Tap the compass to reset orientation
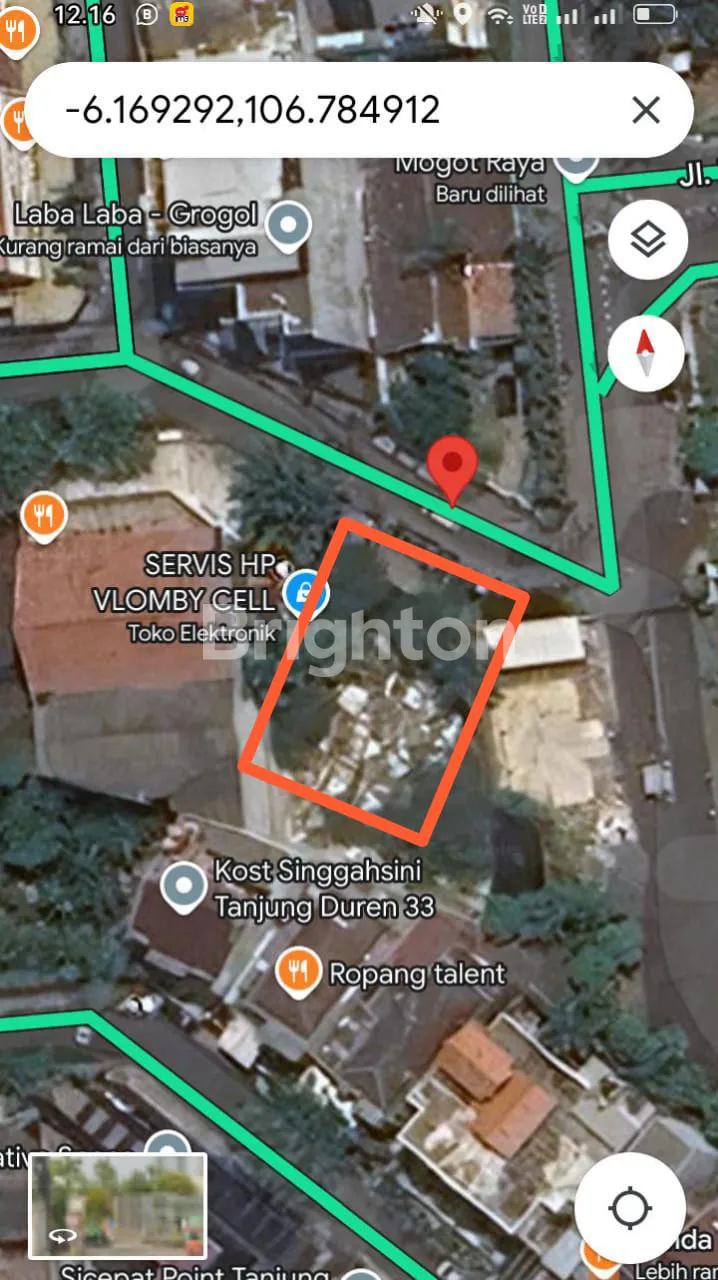The image size is (718, 1280). tap(645, 353)
